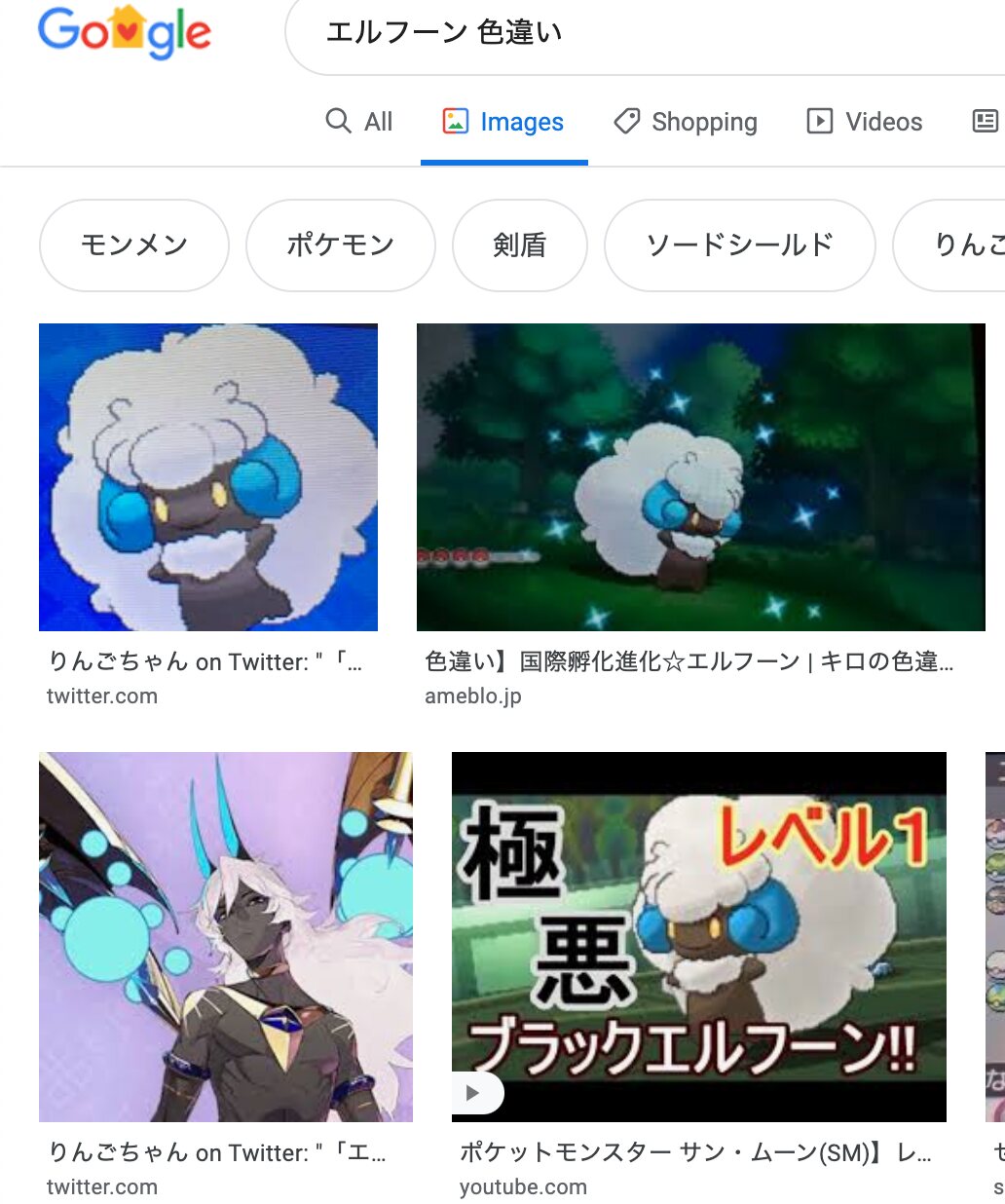Switch to the Shopping tab
This screenshot has height=1204, width=1005.
point(686,122)
